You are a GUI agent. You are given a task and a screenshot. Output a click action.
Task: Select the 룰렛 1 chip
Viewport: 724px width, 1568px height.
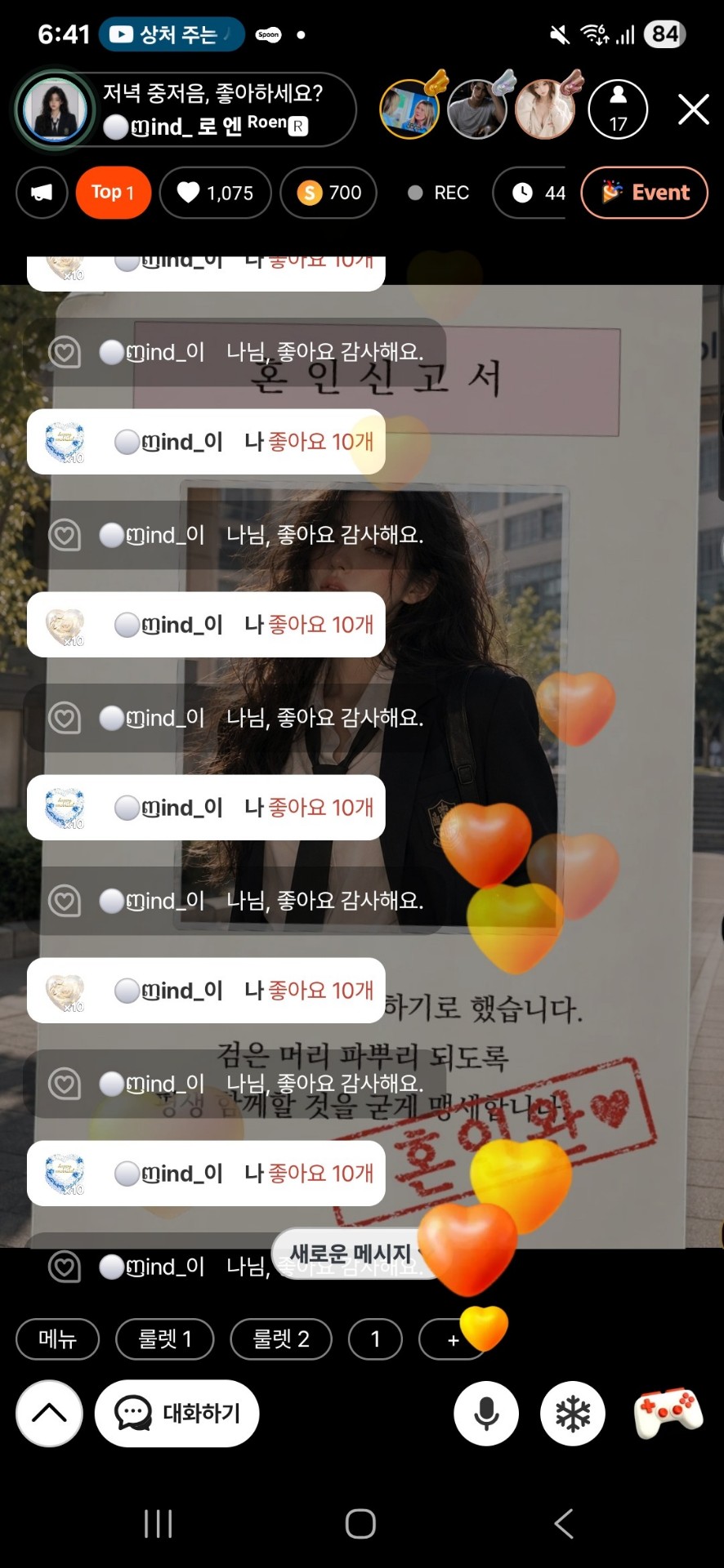165,1339
